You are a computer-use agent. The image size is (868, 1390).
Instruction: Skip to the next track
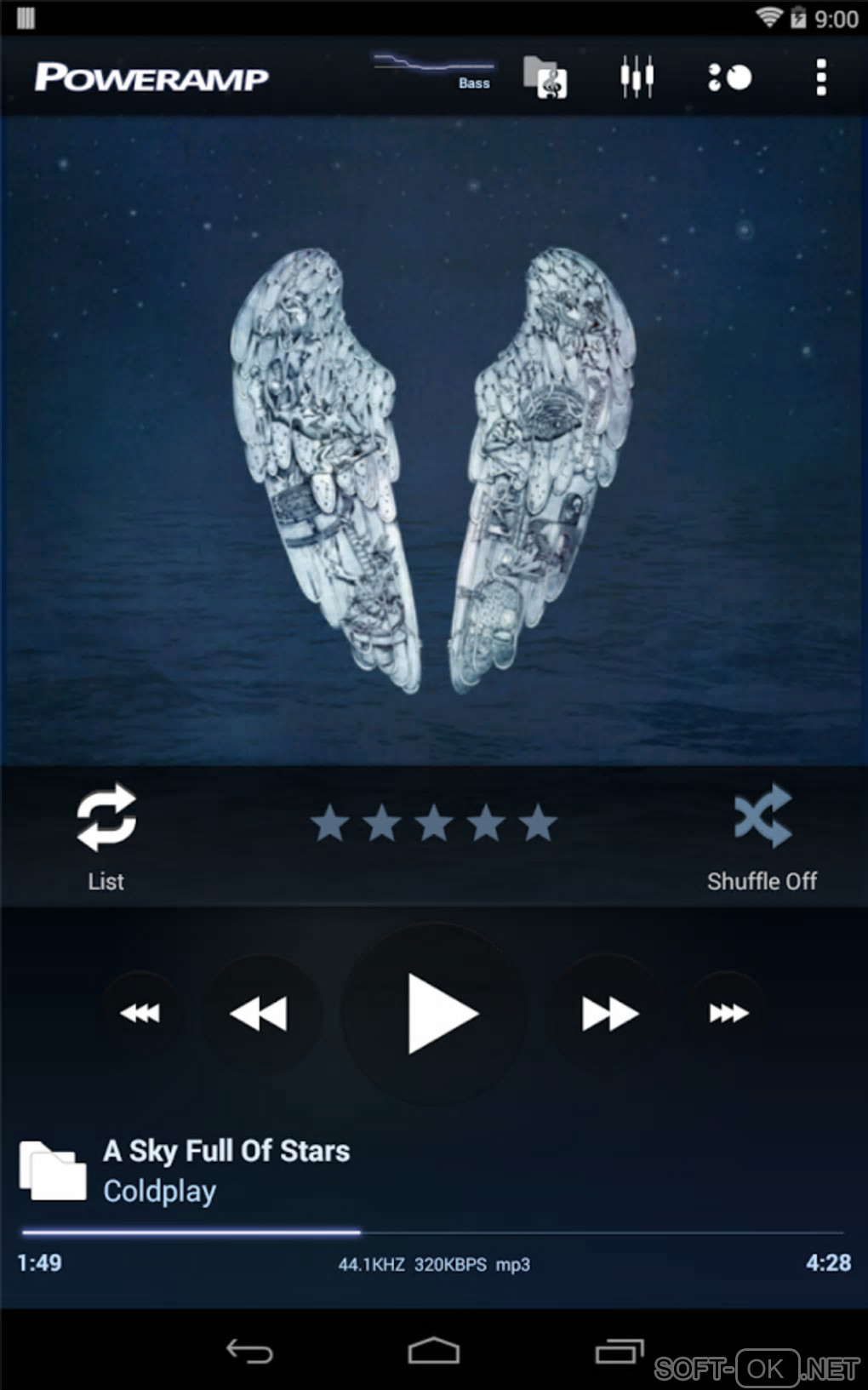pyautogui.click(x=608, y=1013)
